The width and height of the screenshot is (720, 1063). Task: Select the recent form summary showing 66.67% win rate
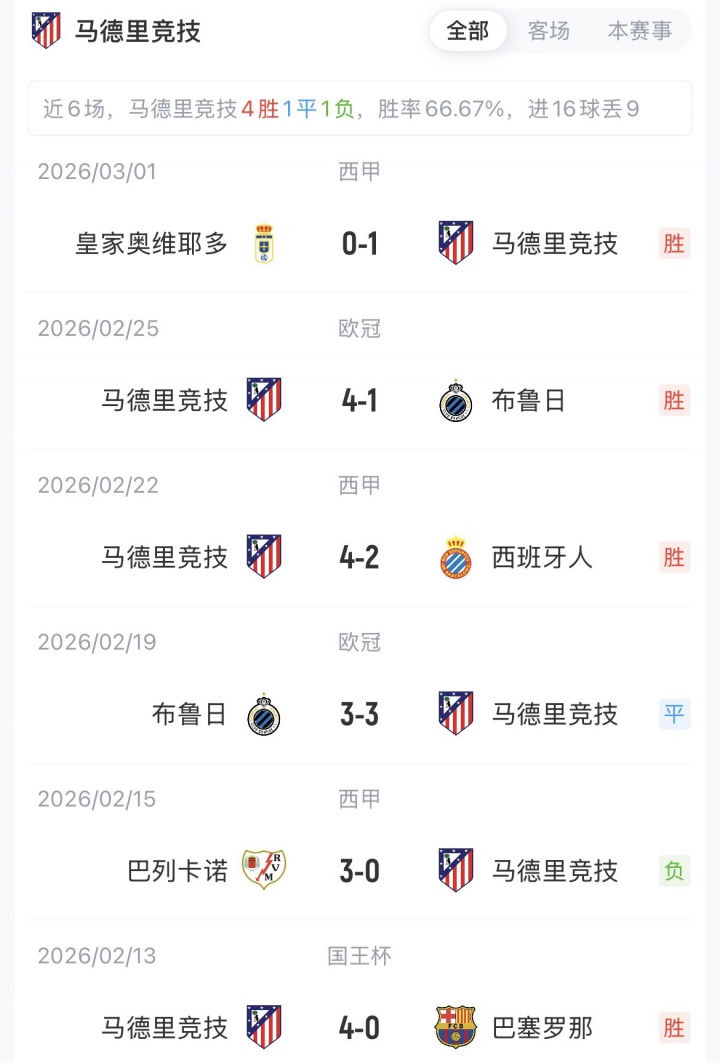(360, 108)
